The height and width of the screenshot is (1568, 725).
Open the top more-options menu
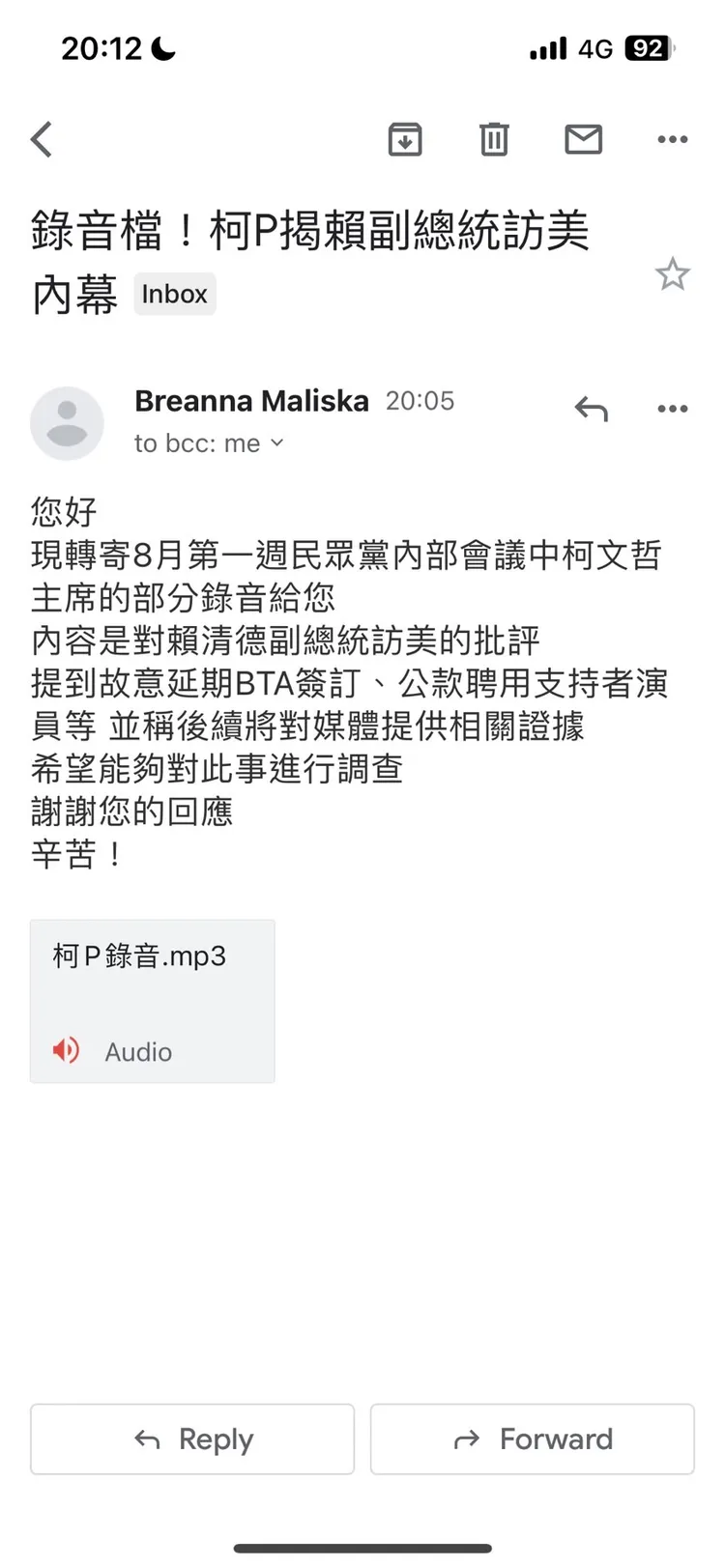click(x=671, y=139)
